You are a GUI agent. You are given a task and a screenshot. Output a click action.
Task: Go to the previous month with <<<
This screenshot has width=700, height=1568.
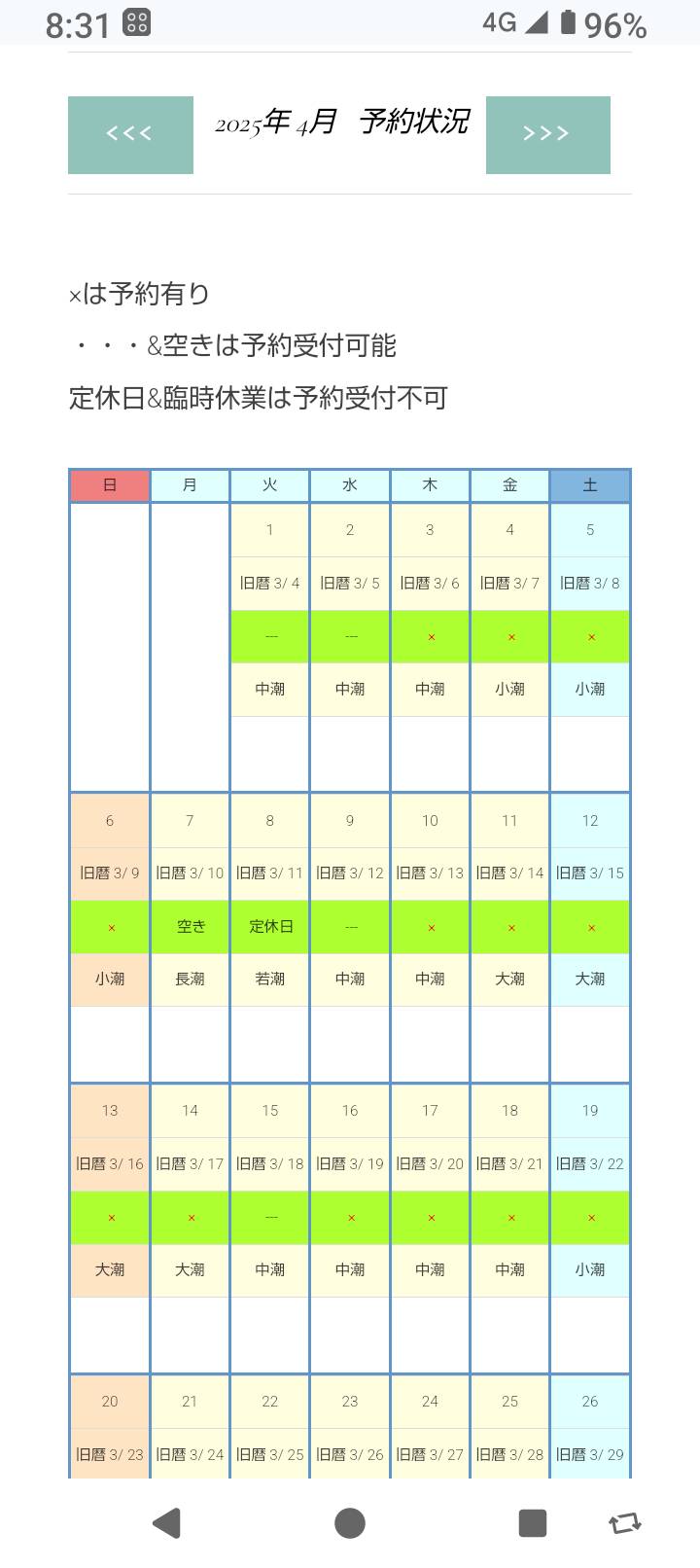click(x=130, y=135)
